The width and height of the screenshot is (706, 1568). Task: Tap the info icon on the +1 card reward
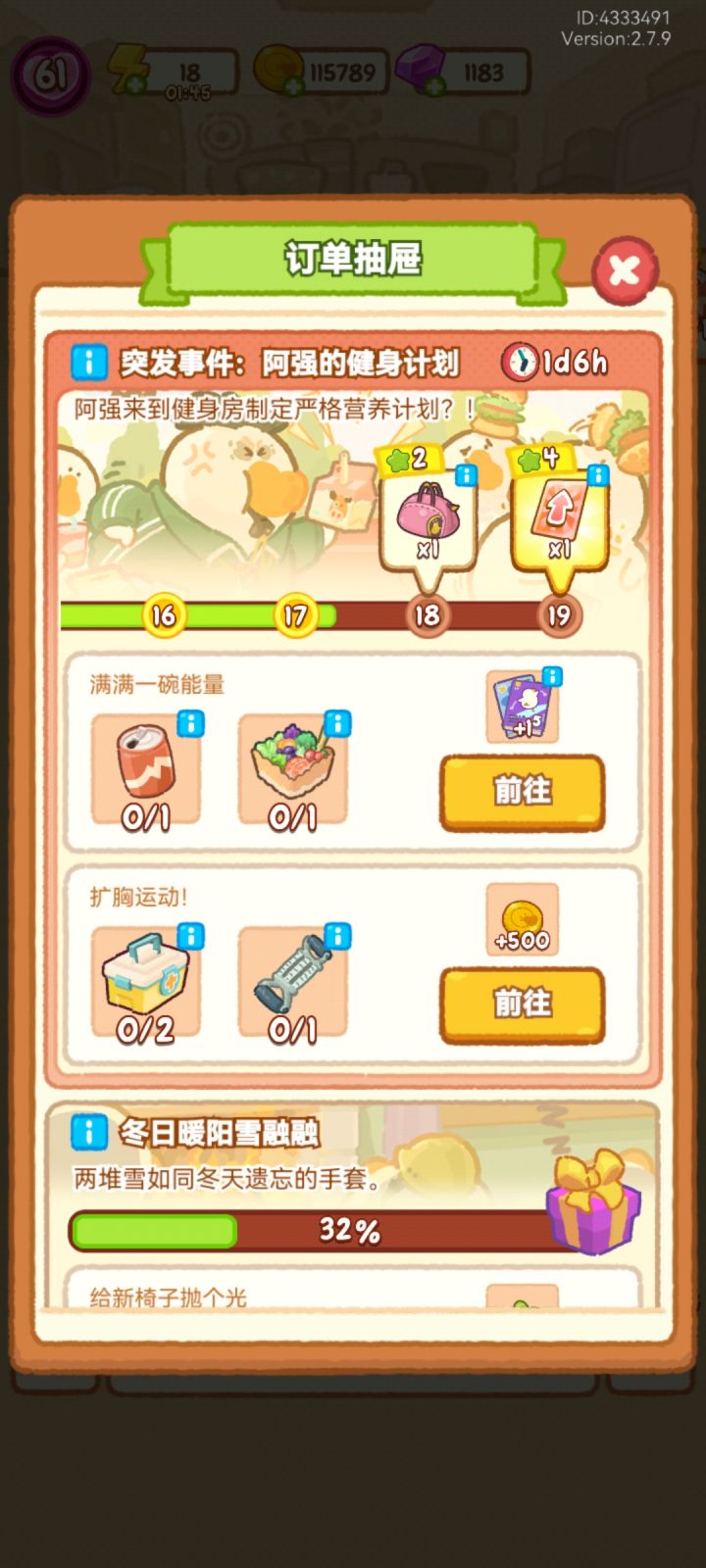pos(552,676)
